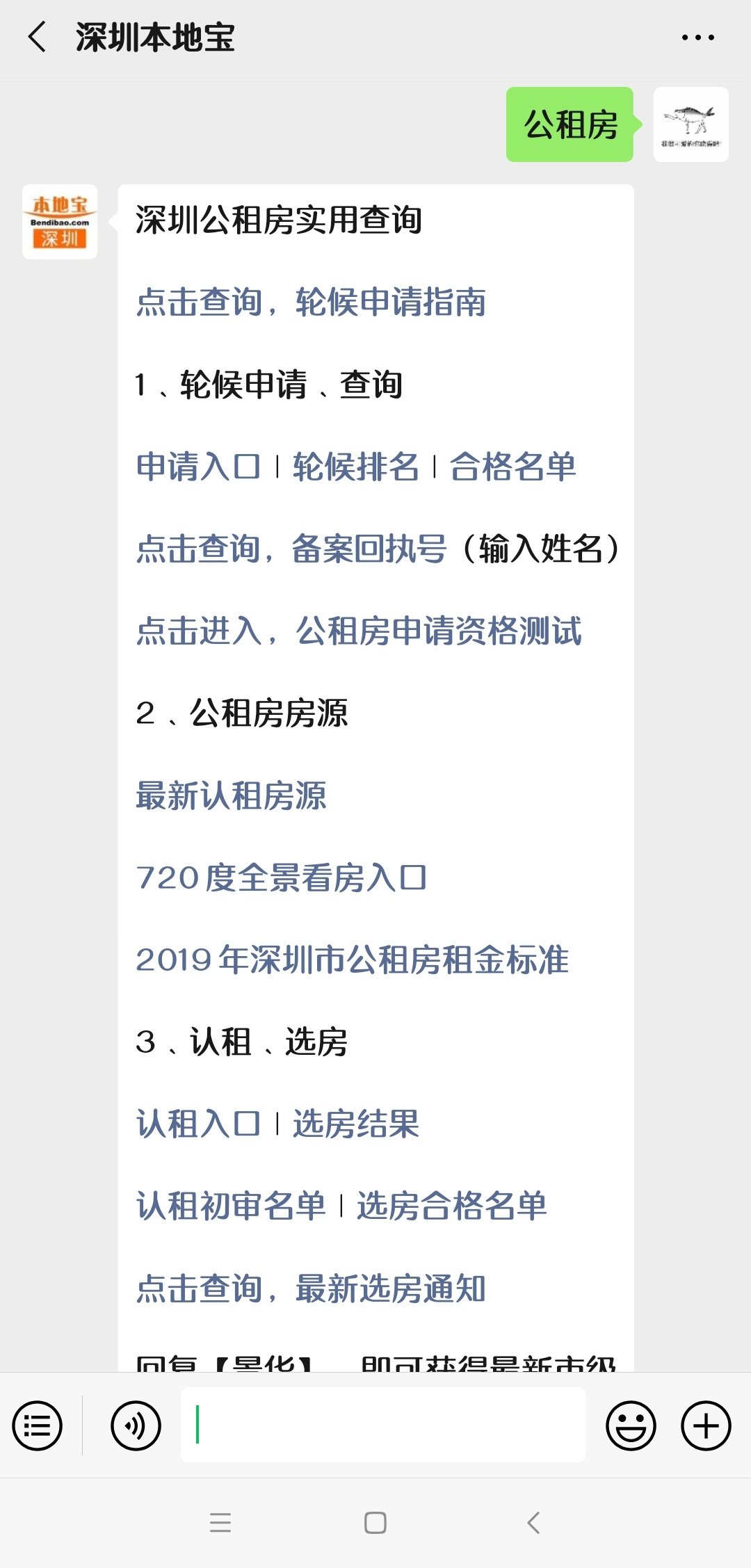Open the 轮候排名 link
The image size is (751, 1568).
pos(355,467)
